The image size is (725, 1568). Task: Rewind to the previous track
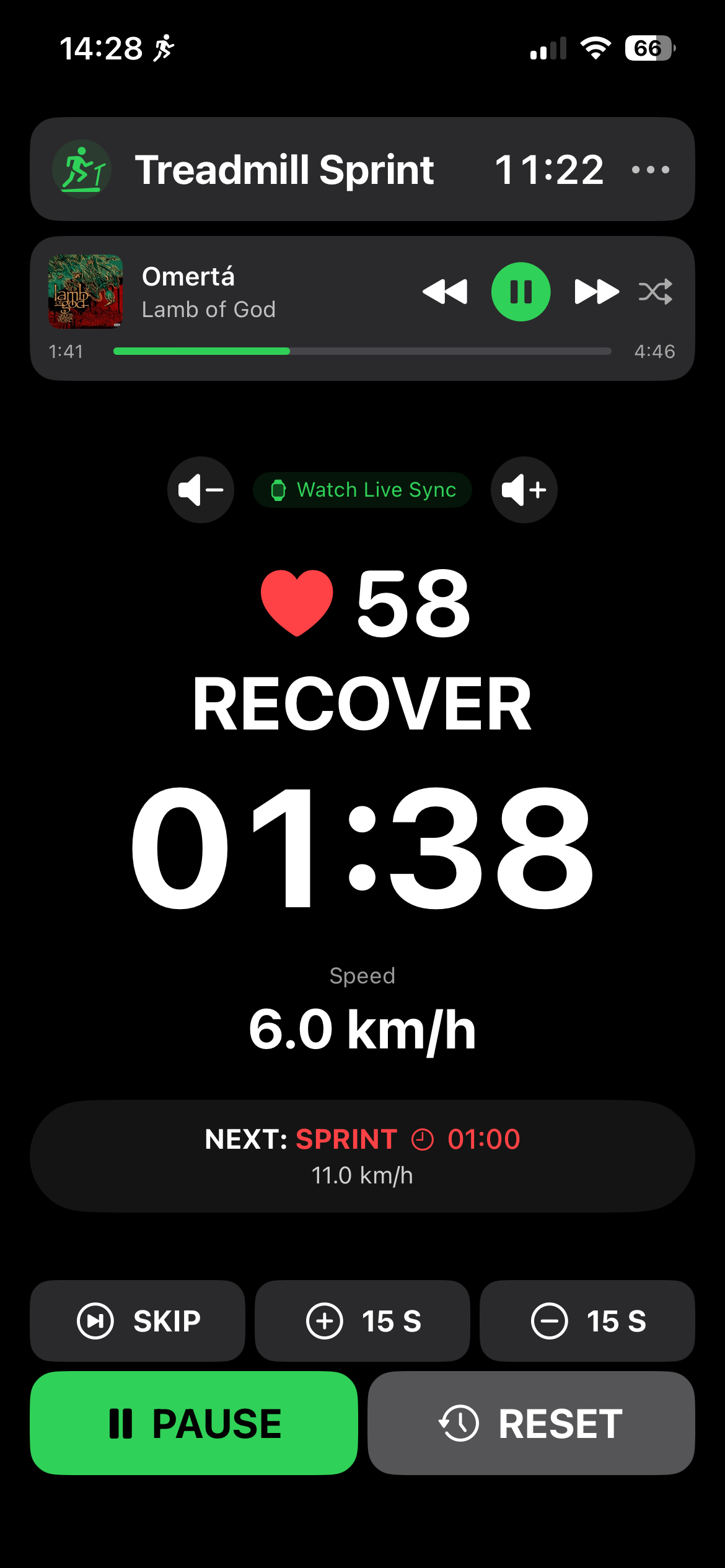point(446,291)
